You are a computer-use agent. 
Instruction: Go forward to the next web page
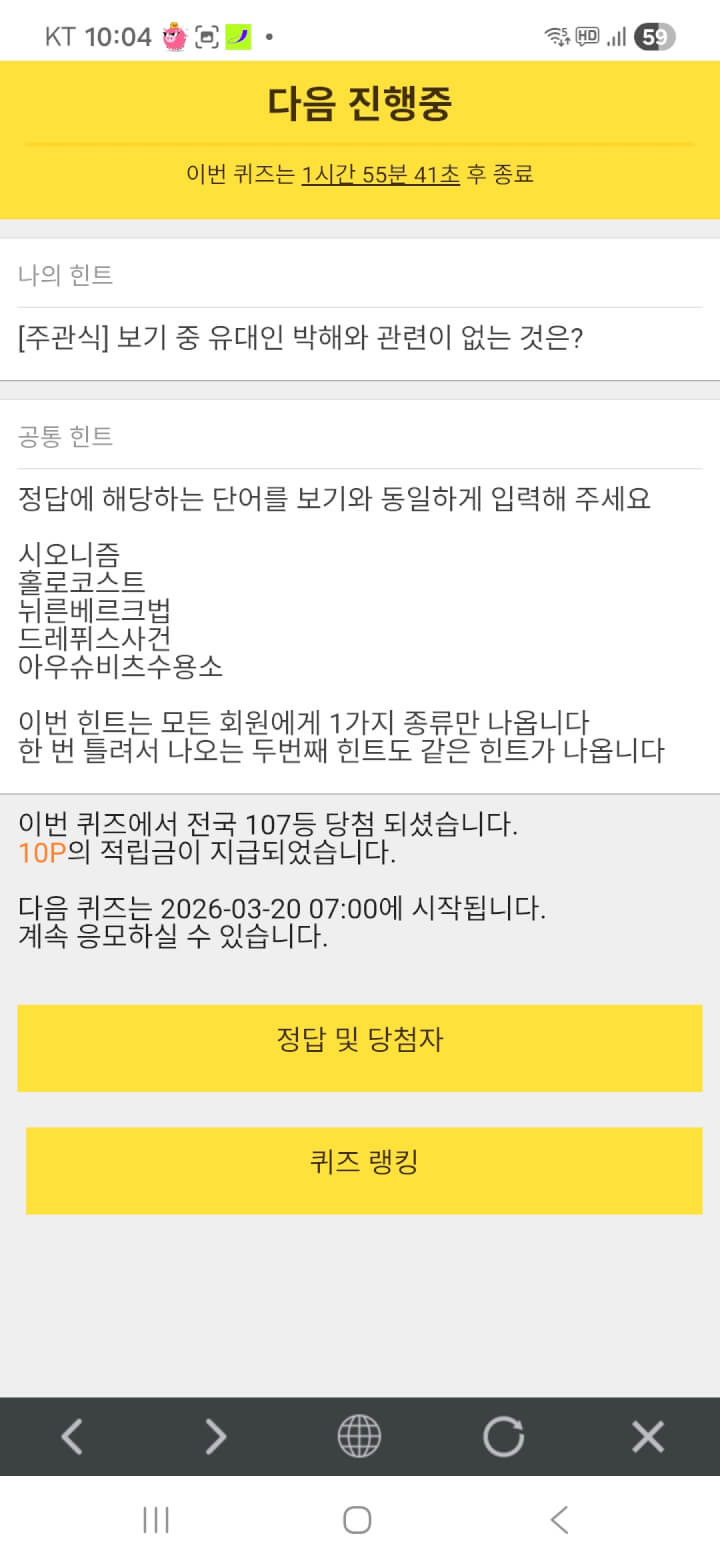coord(215,1437)
